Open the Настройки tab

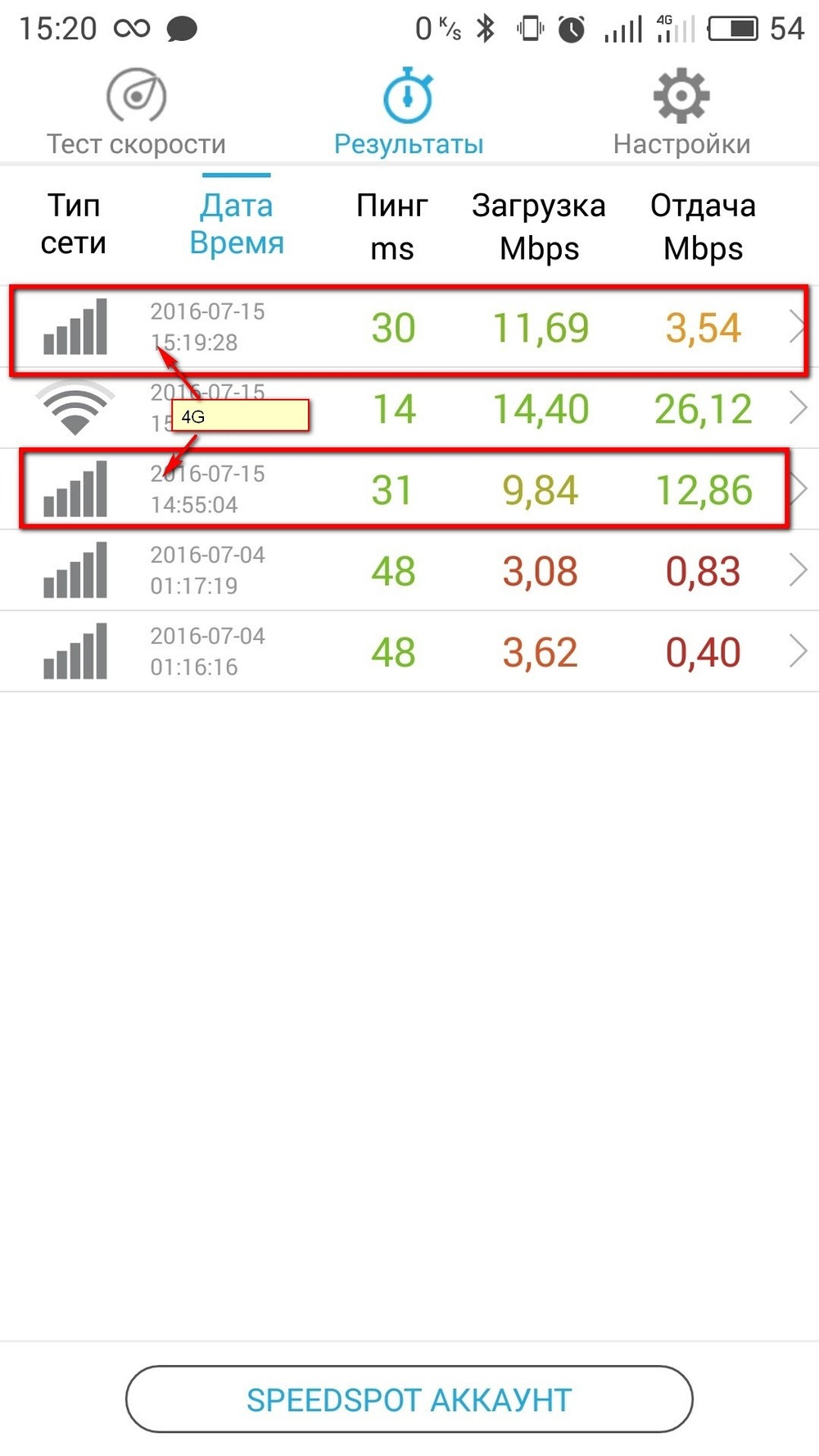pos(681,114)
